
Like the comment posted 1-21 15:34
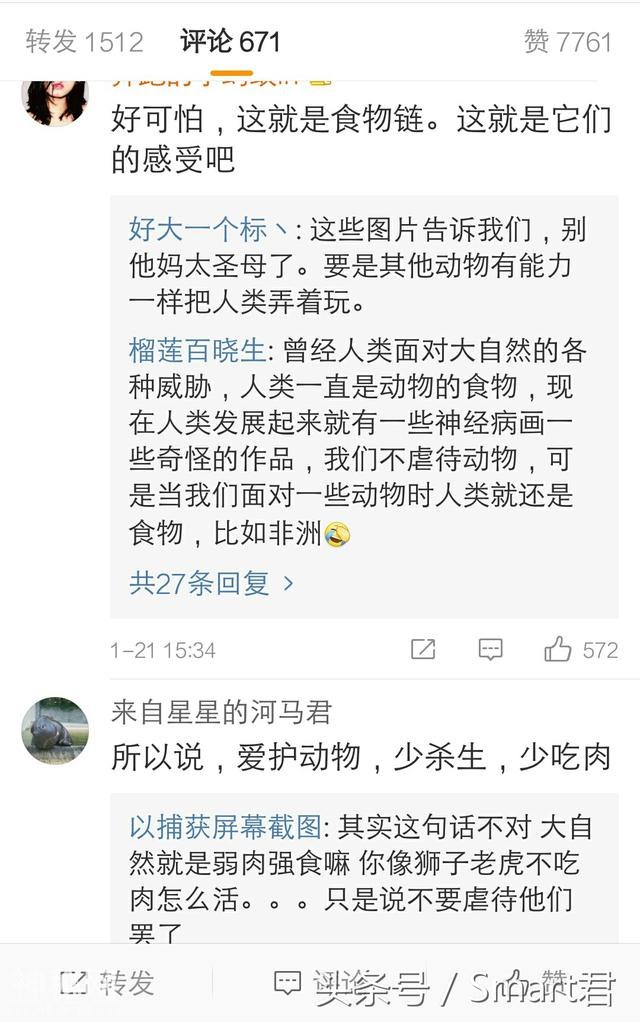[x=558, y=650]
